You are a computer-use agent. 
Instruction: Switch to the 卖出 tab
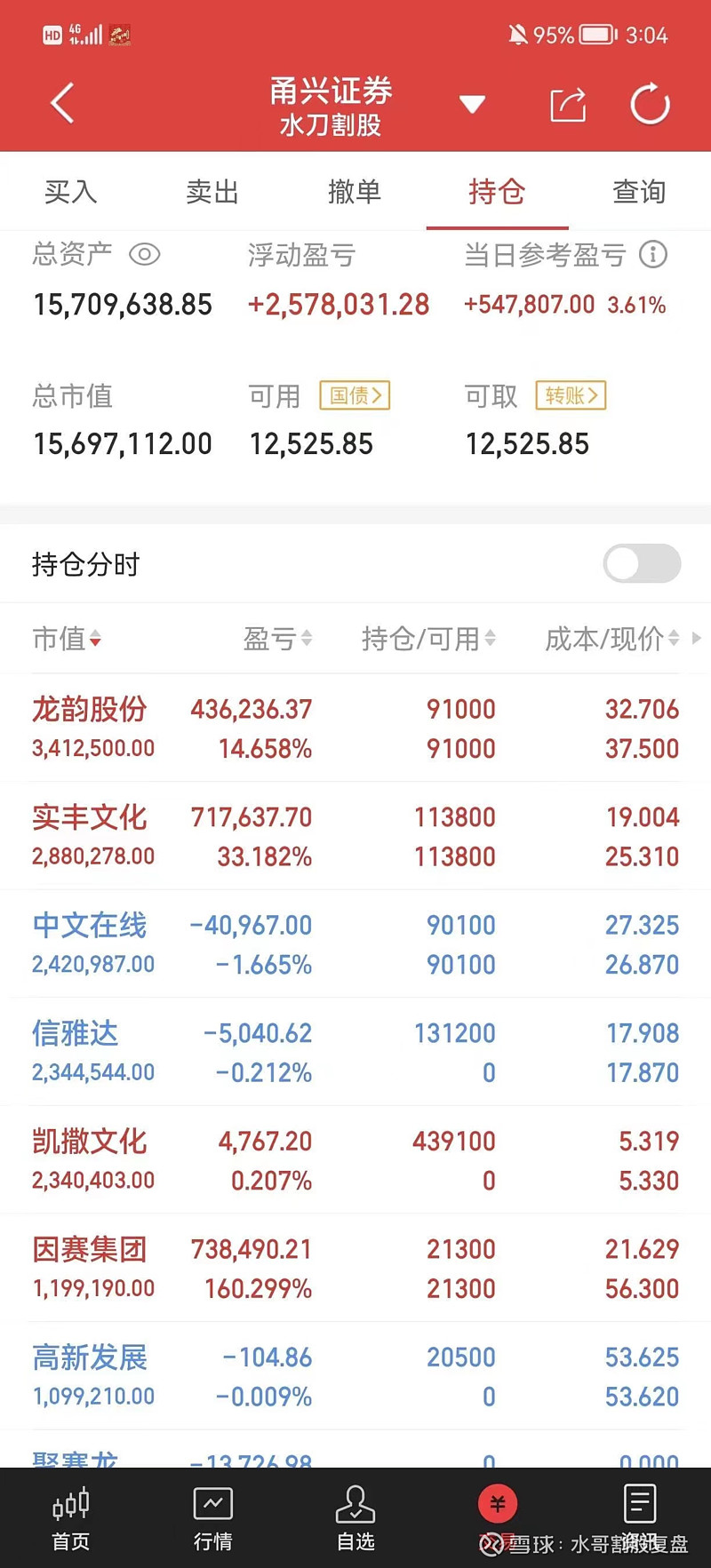212,191
